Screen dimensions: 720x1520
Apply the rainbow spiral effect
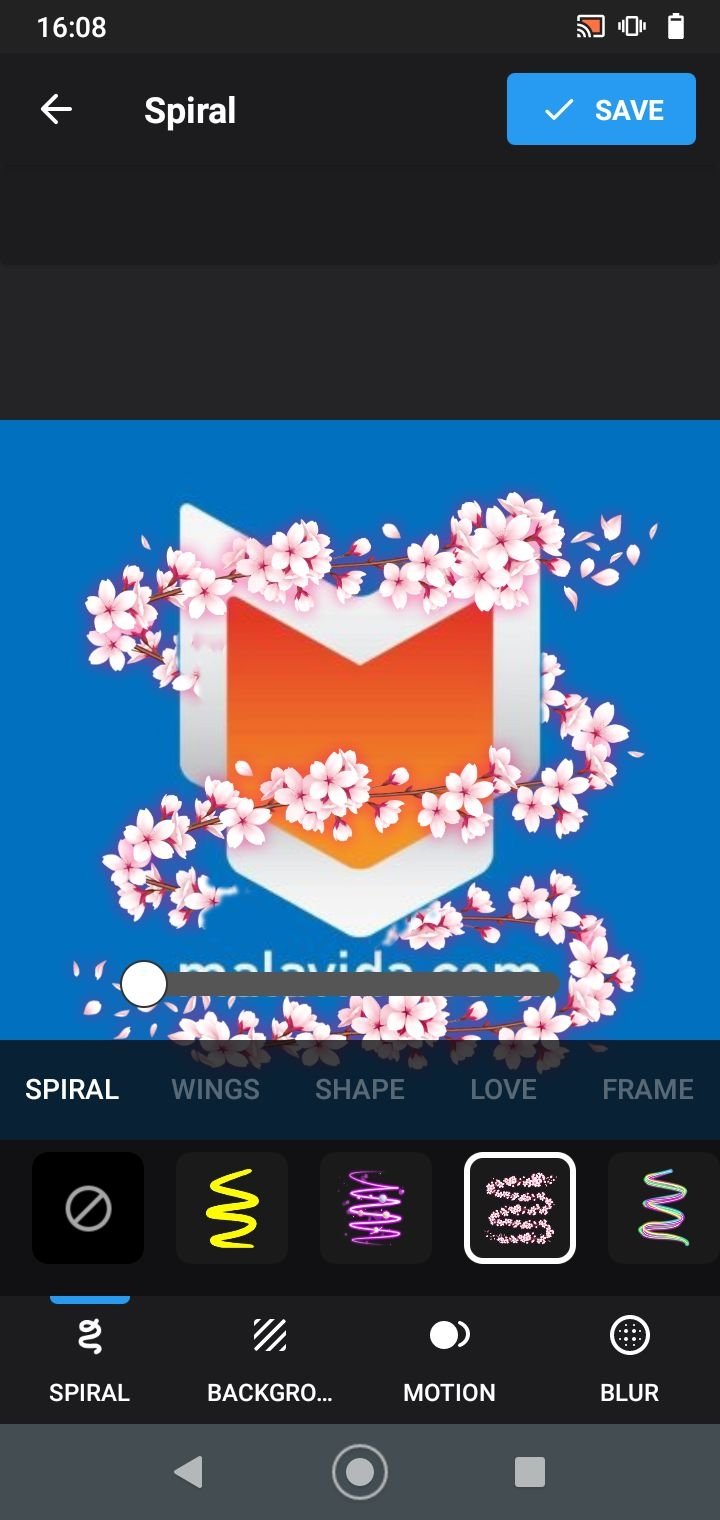664,1208
